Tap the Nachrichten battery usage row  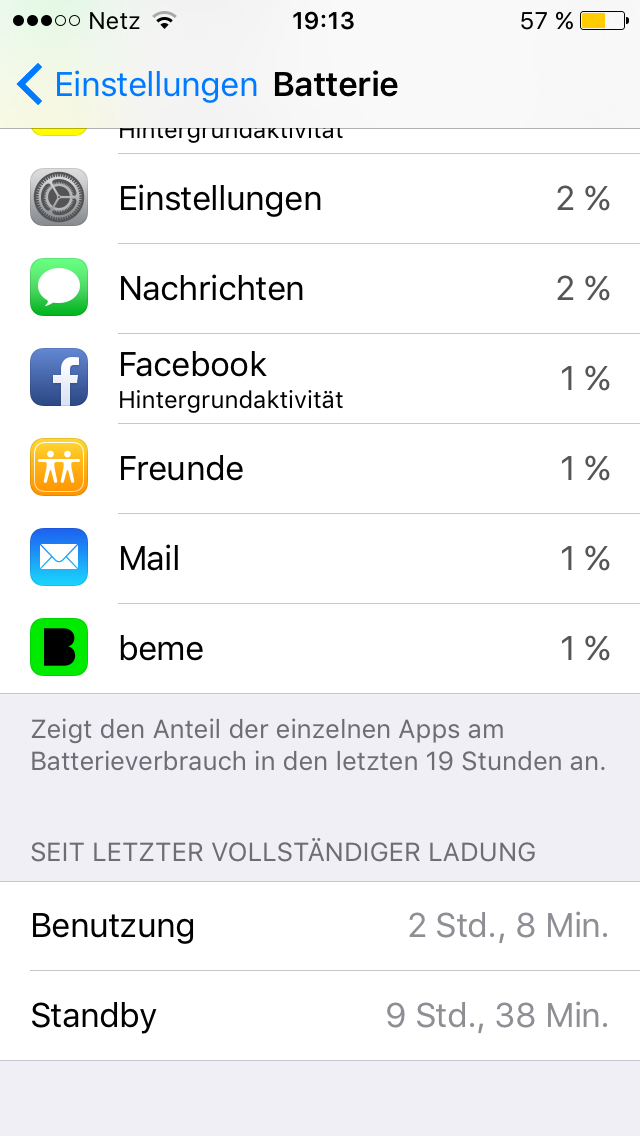[x=320, y=288]
